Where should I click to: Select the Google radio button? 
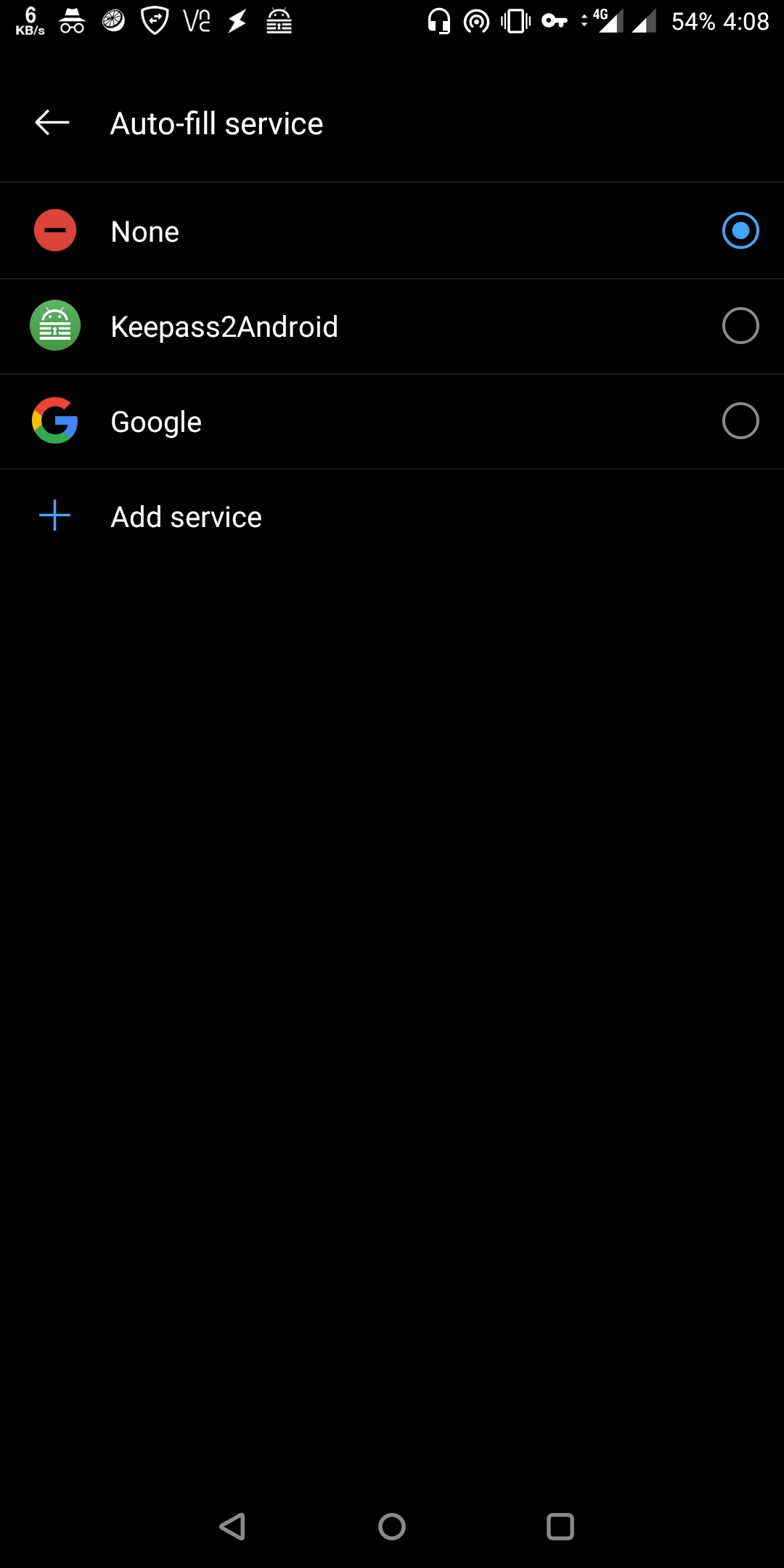point(740,421)
